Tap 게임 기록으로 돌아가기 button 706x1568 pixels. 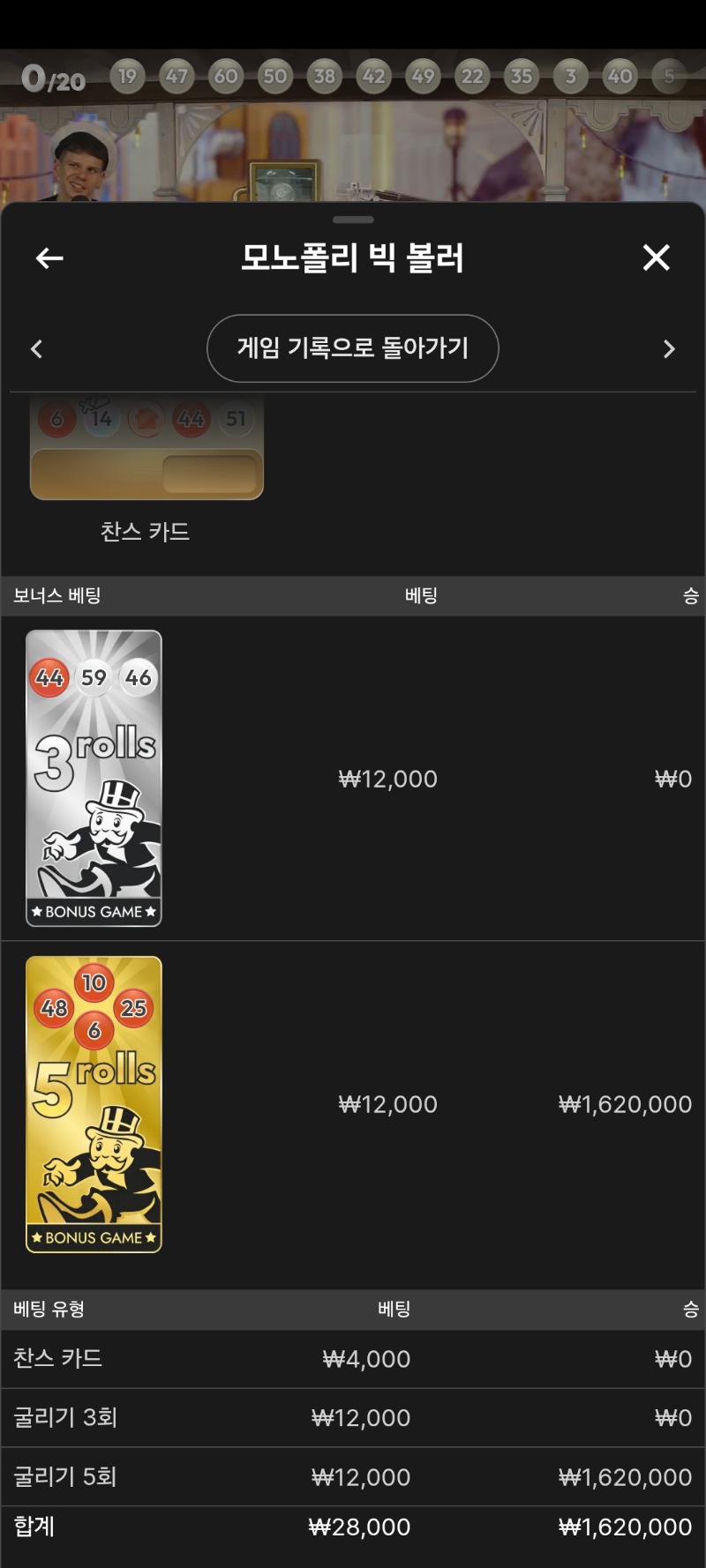352,348
